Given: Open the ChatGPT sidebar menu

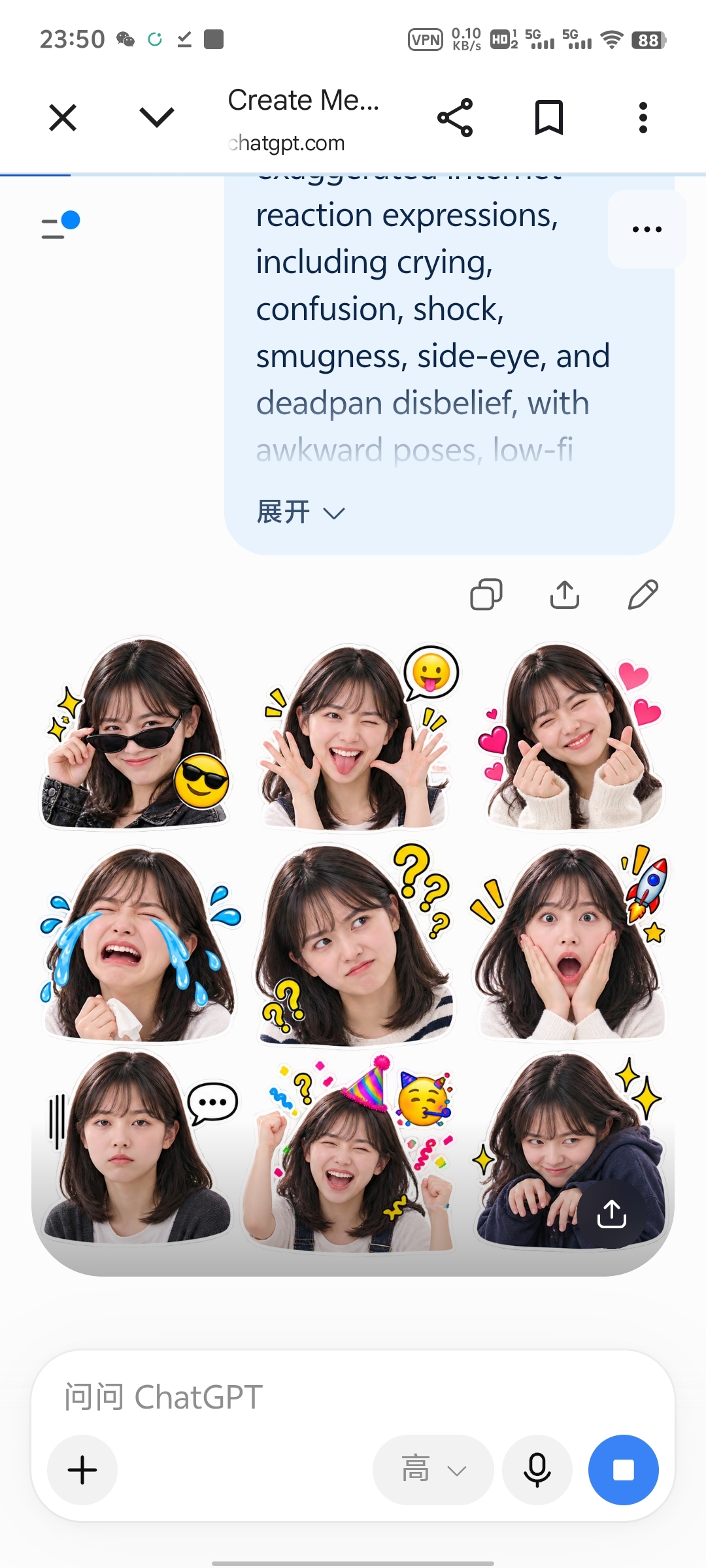Looking at the screenshot, I should 61,225.
